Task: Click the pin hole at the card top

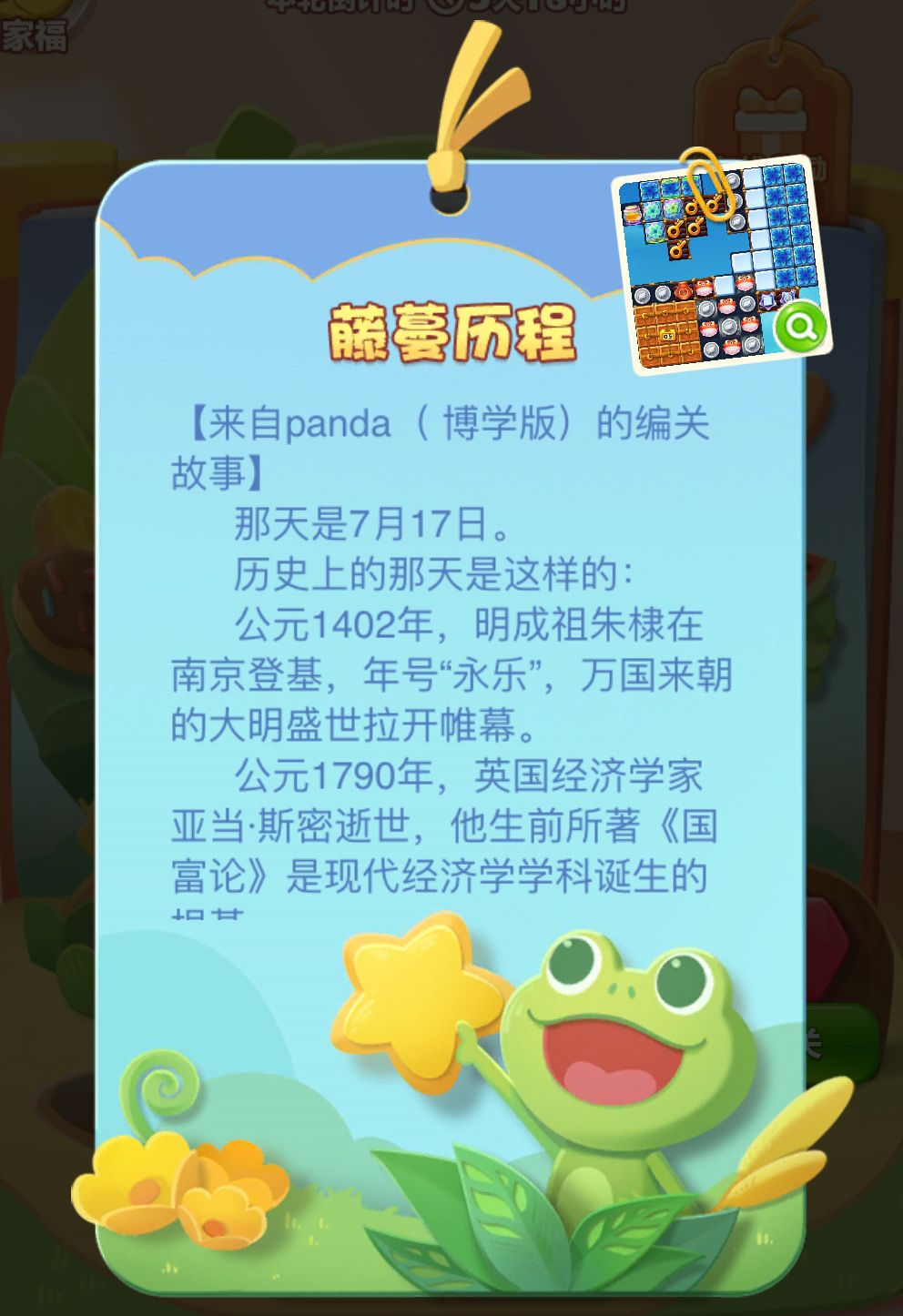Action: pyautogui.click(x=445, y=199)
